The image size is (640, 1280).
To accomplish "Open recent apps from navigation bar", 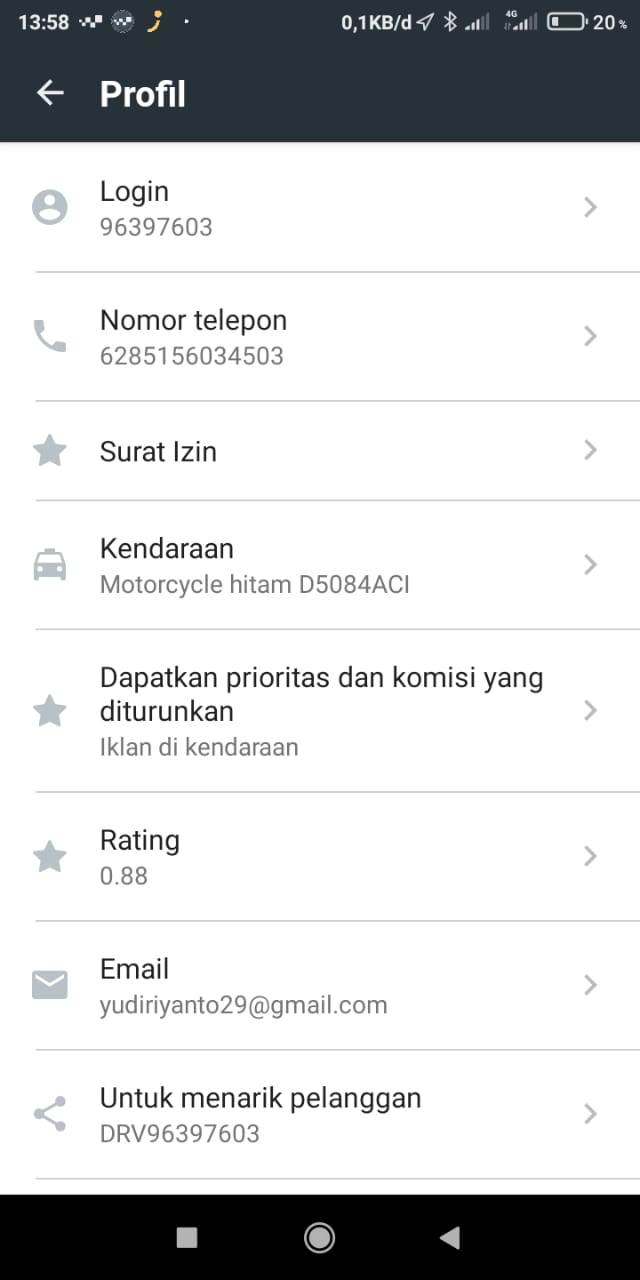I will [187, 1238].
